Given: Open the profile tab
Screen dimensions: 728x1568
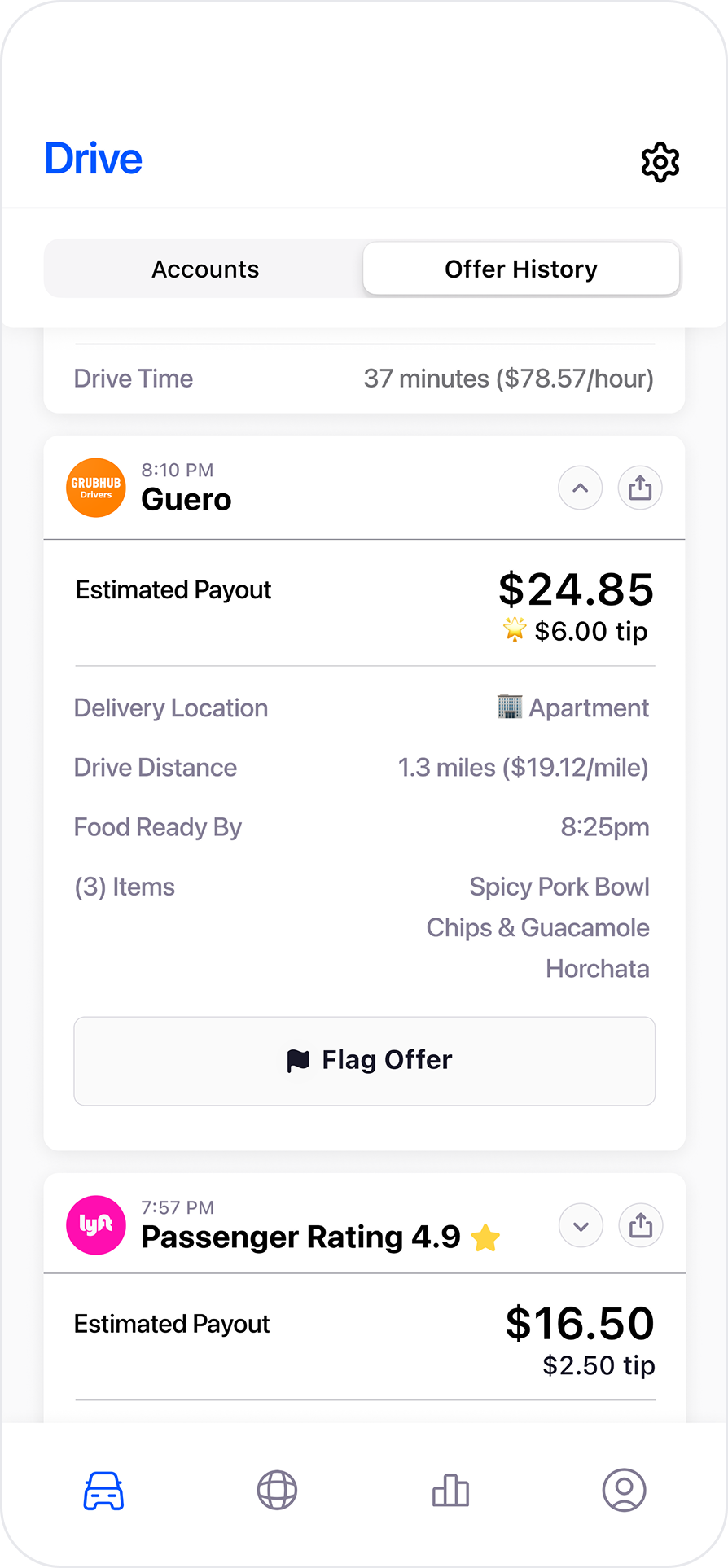Looking at the screenshot, I should click(x=624, y=1491).
